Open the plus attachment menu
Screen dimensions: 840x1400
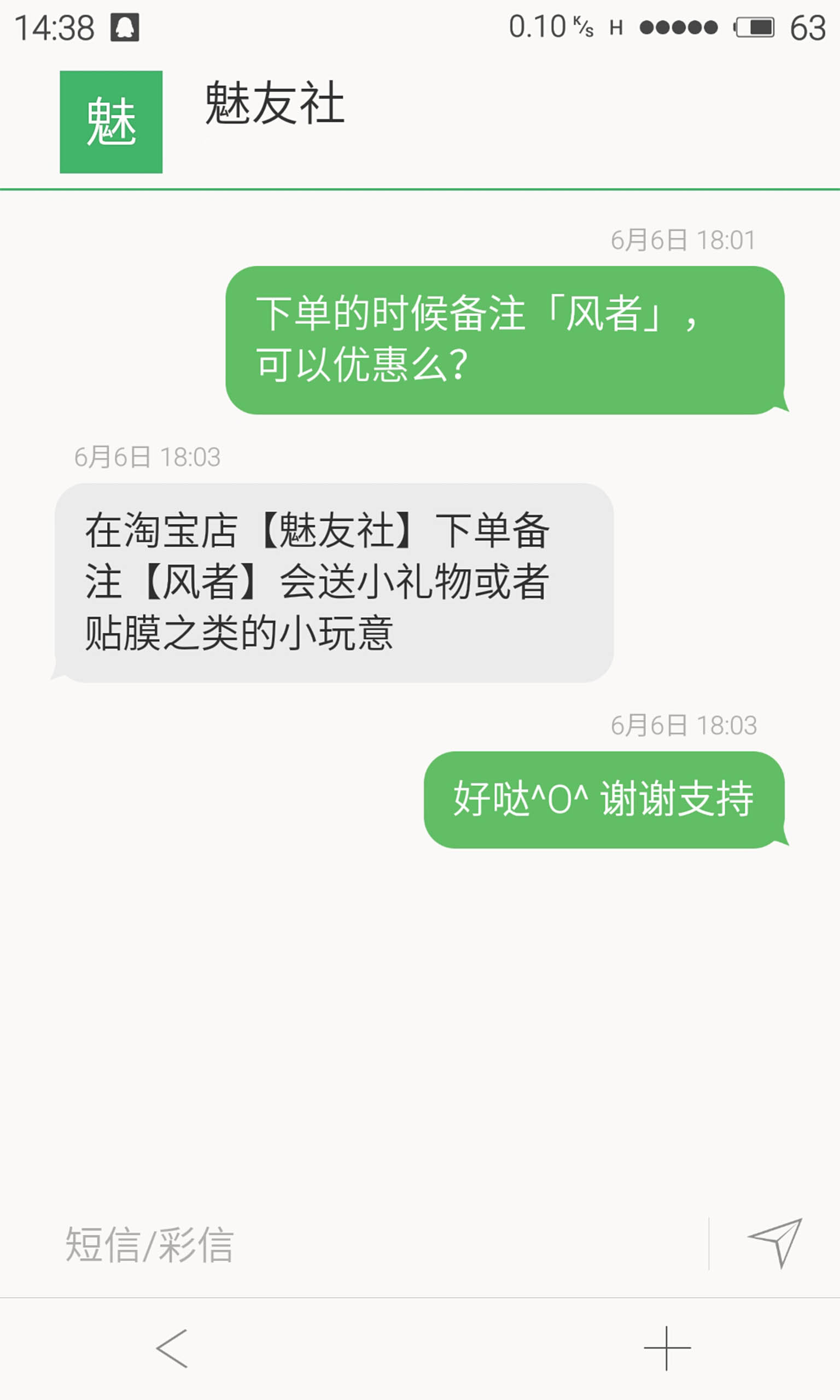667,1348
